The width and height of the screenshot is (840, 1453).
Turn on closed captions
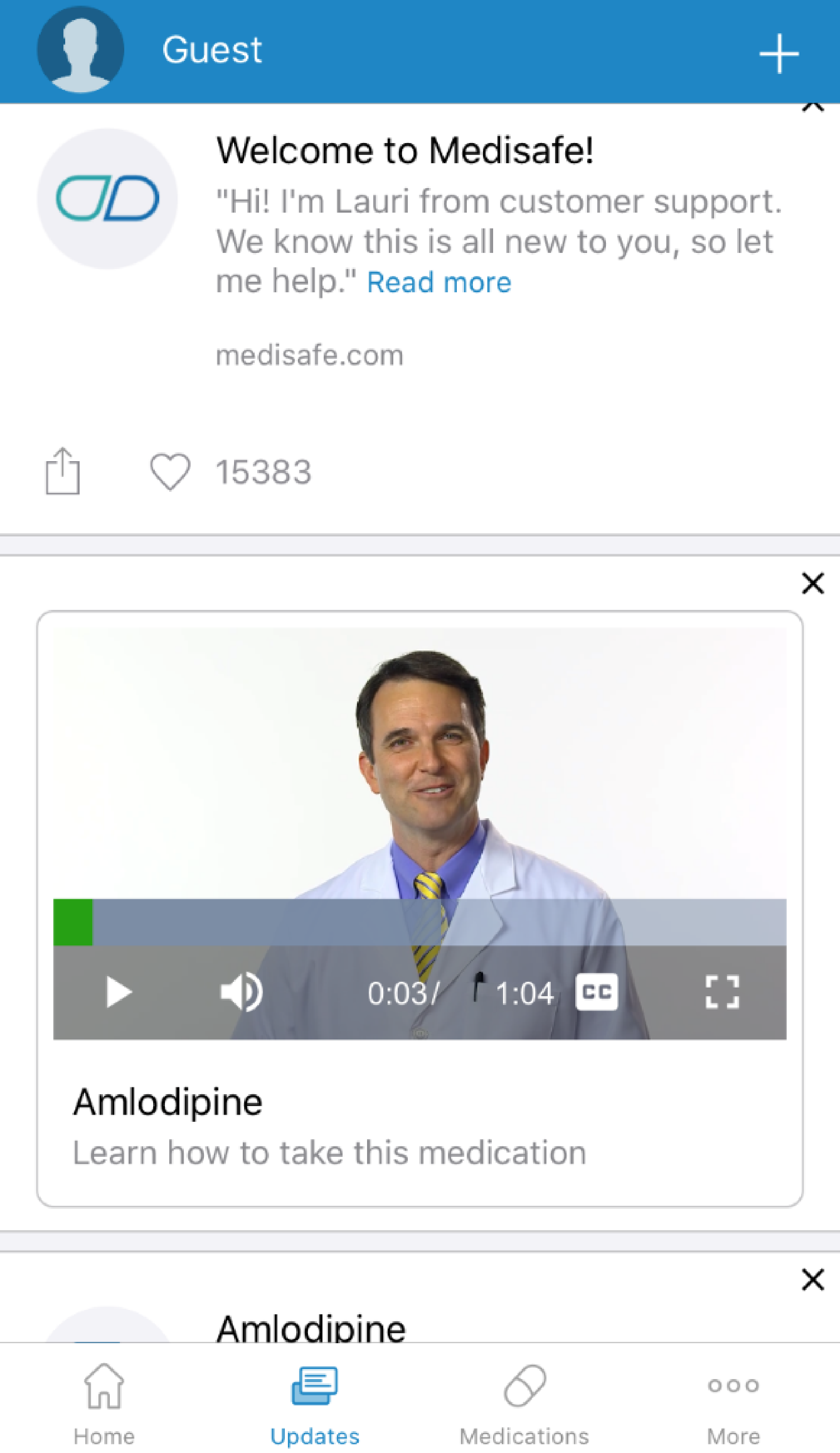click(596, 992)
